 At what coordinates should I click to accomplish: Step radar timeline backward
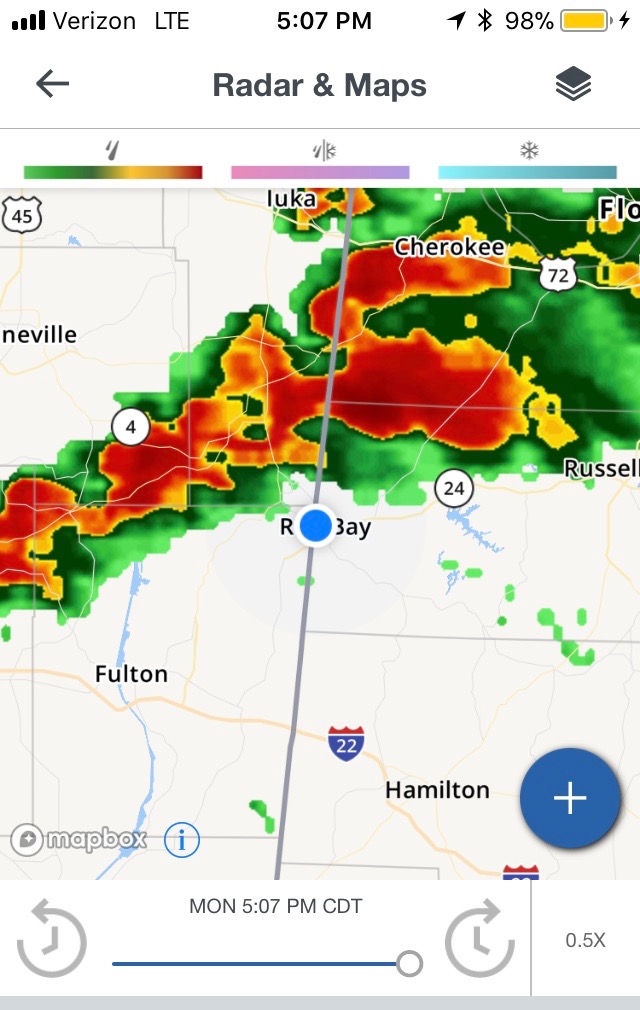(52, 938)
